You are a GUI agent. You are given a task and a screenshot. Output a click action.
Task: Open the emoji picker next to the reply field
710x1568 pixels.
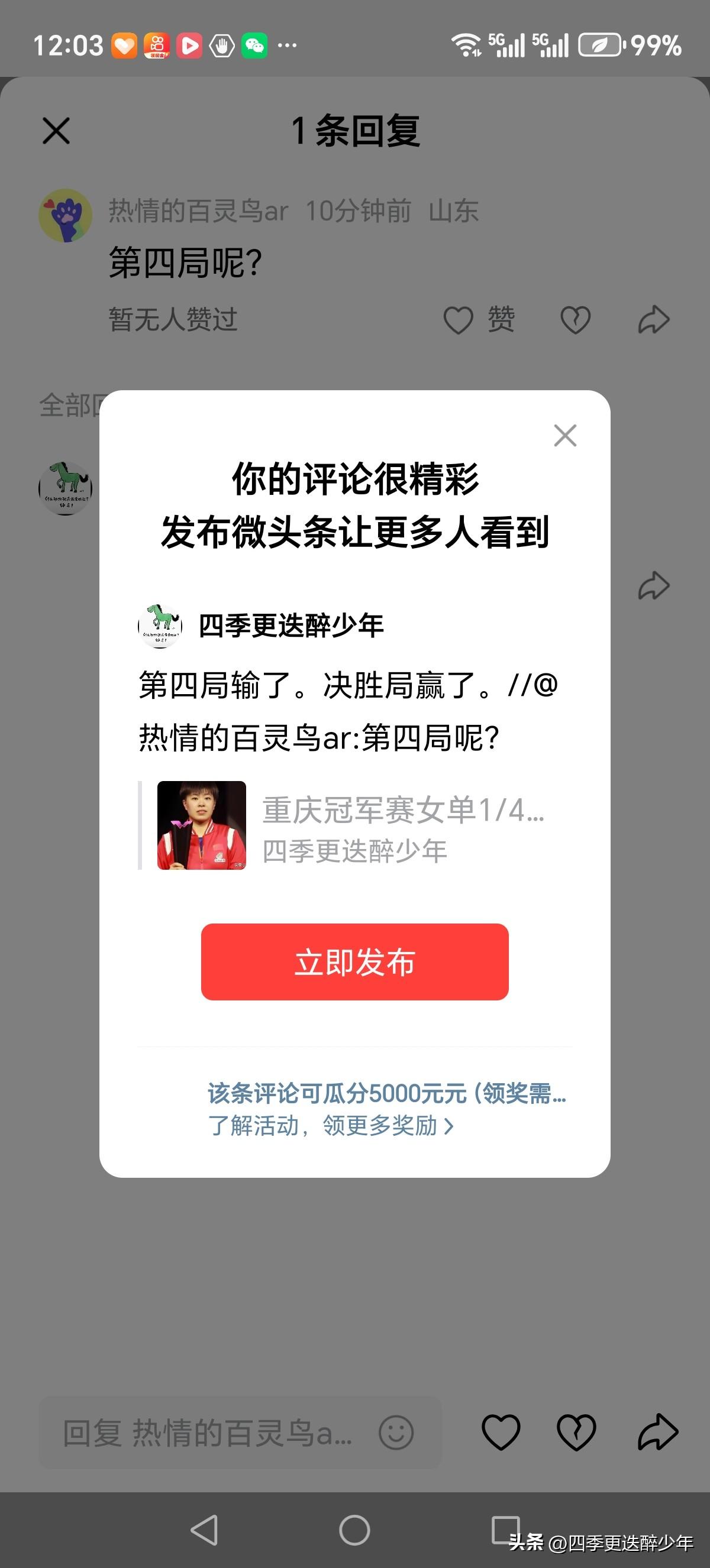395,1433
